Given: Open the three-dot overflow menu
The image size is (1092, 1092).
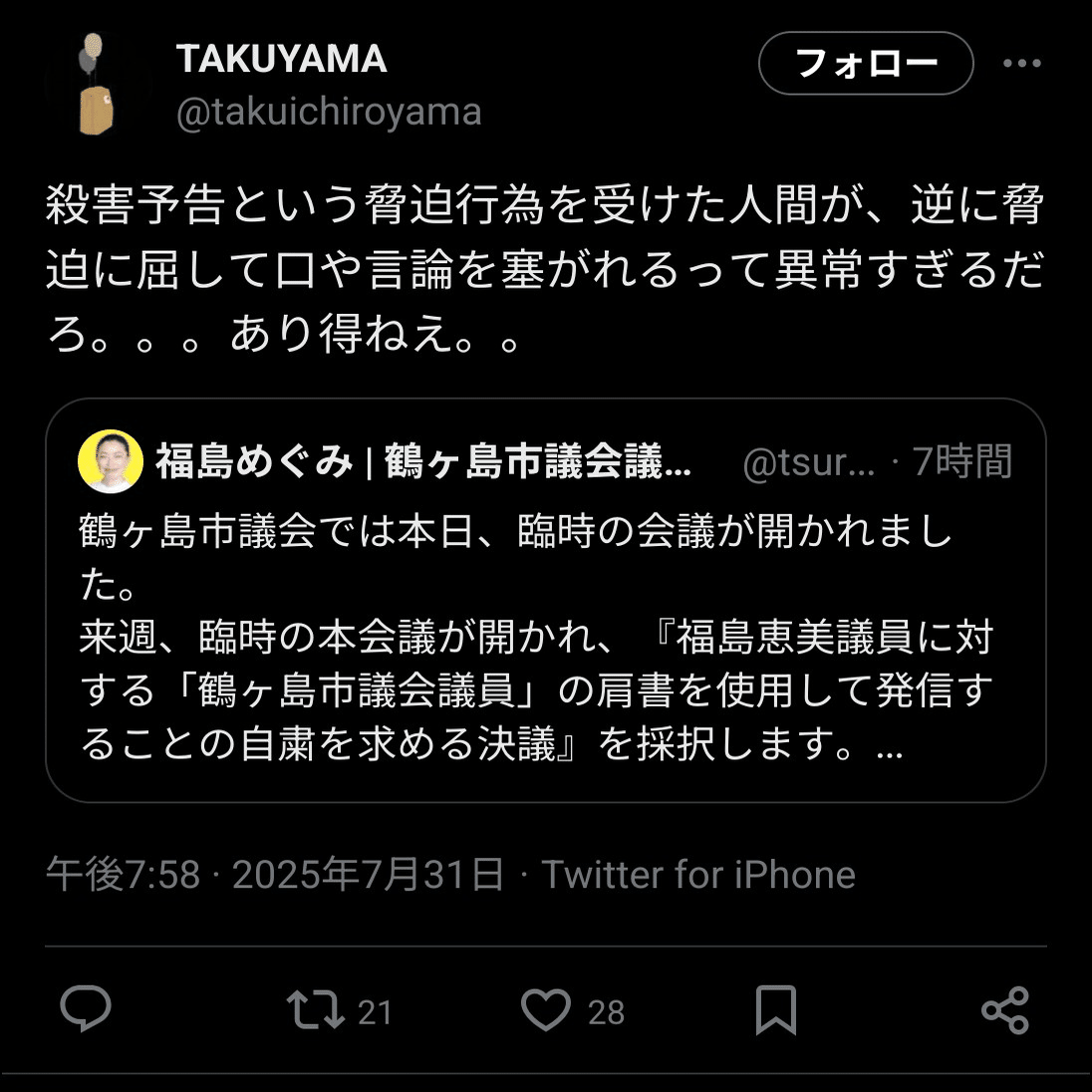Looking at the screenshot, I should click(x=1021, y=64).
